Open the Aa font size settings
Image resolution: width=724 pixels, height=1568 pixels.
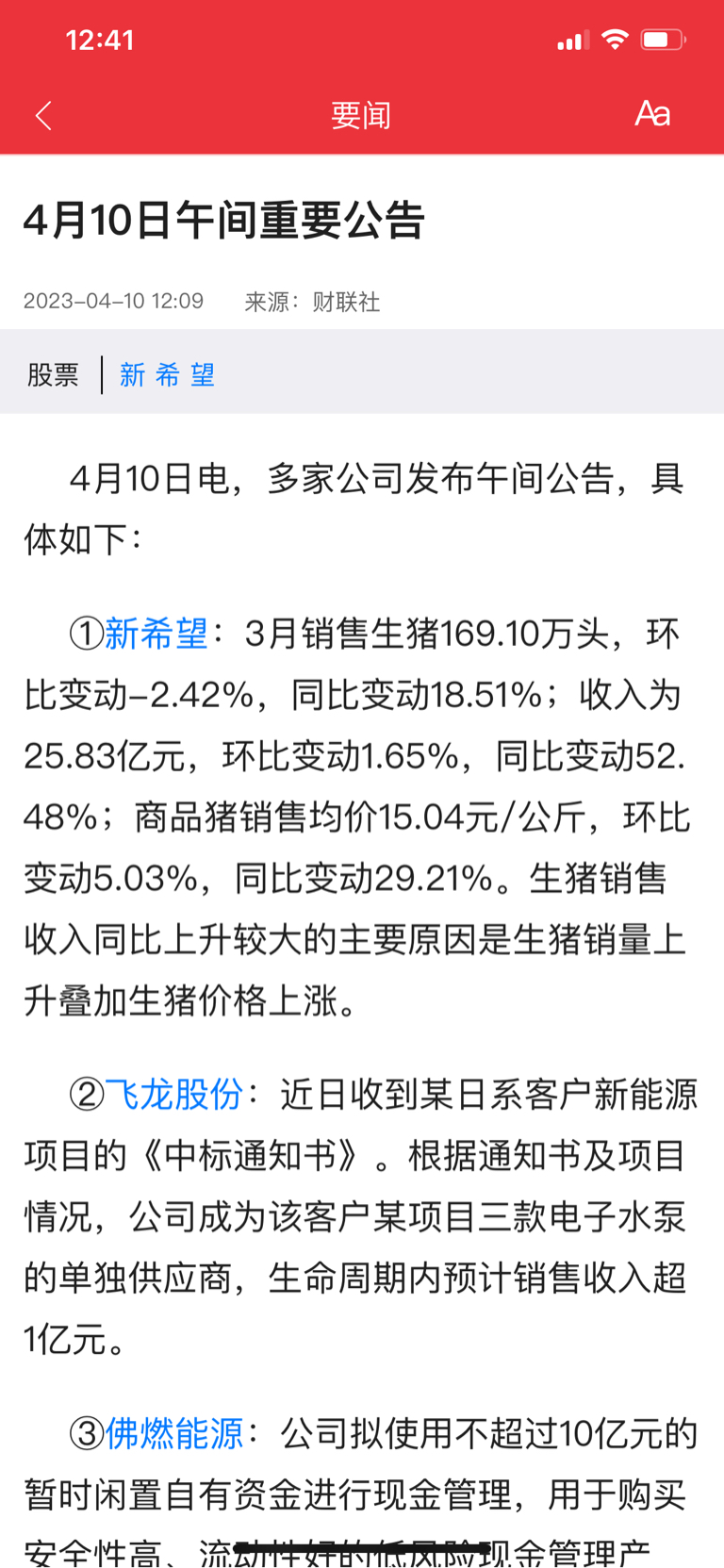pyautogui.click(x=652, y=114)
